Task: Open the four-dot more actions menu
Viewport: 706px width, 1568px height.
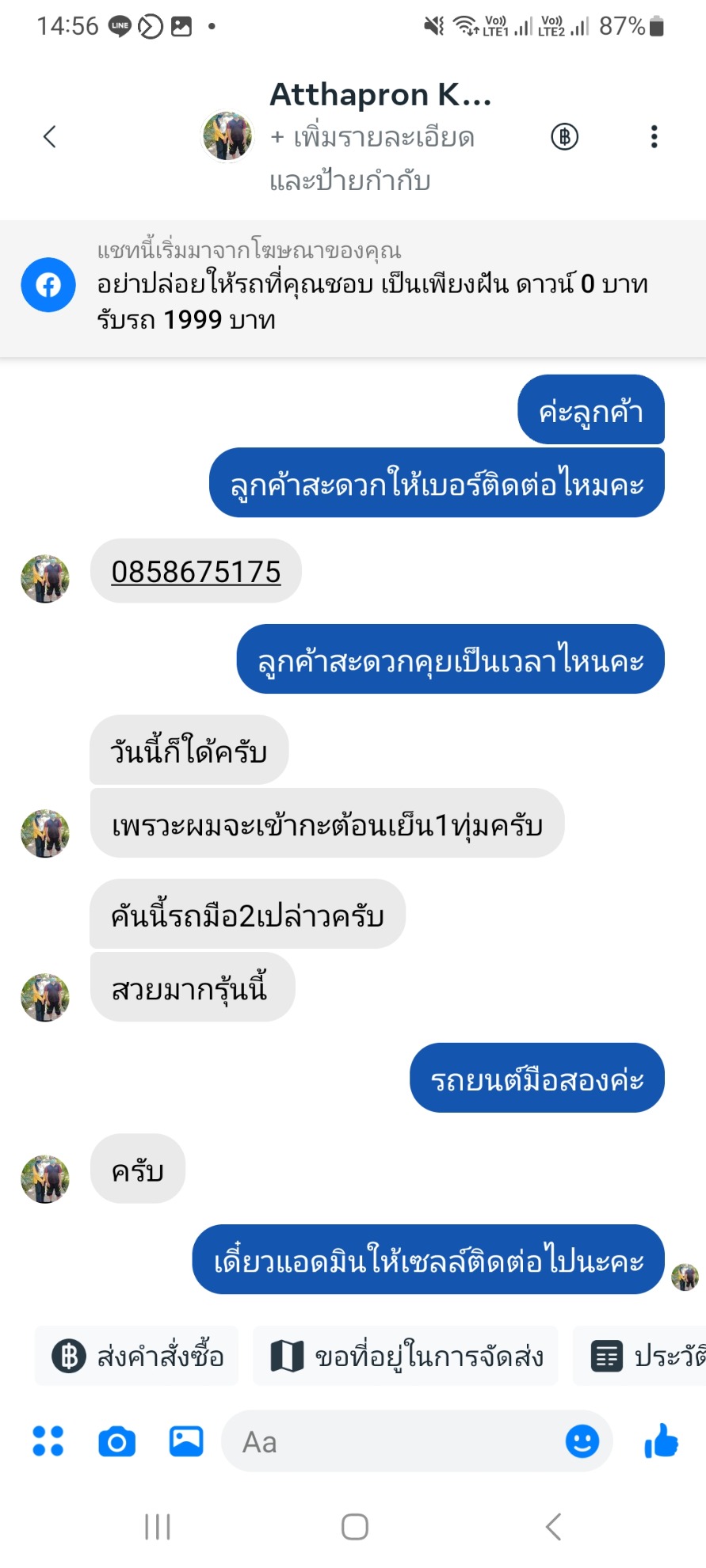Action: pyautogui.click(x=48, y=1441)
